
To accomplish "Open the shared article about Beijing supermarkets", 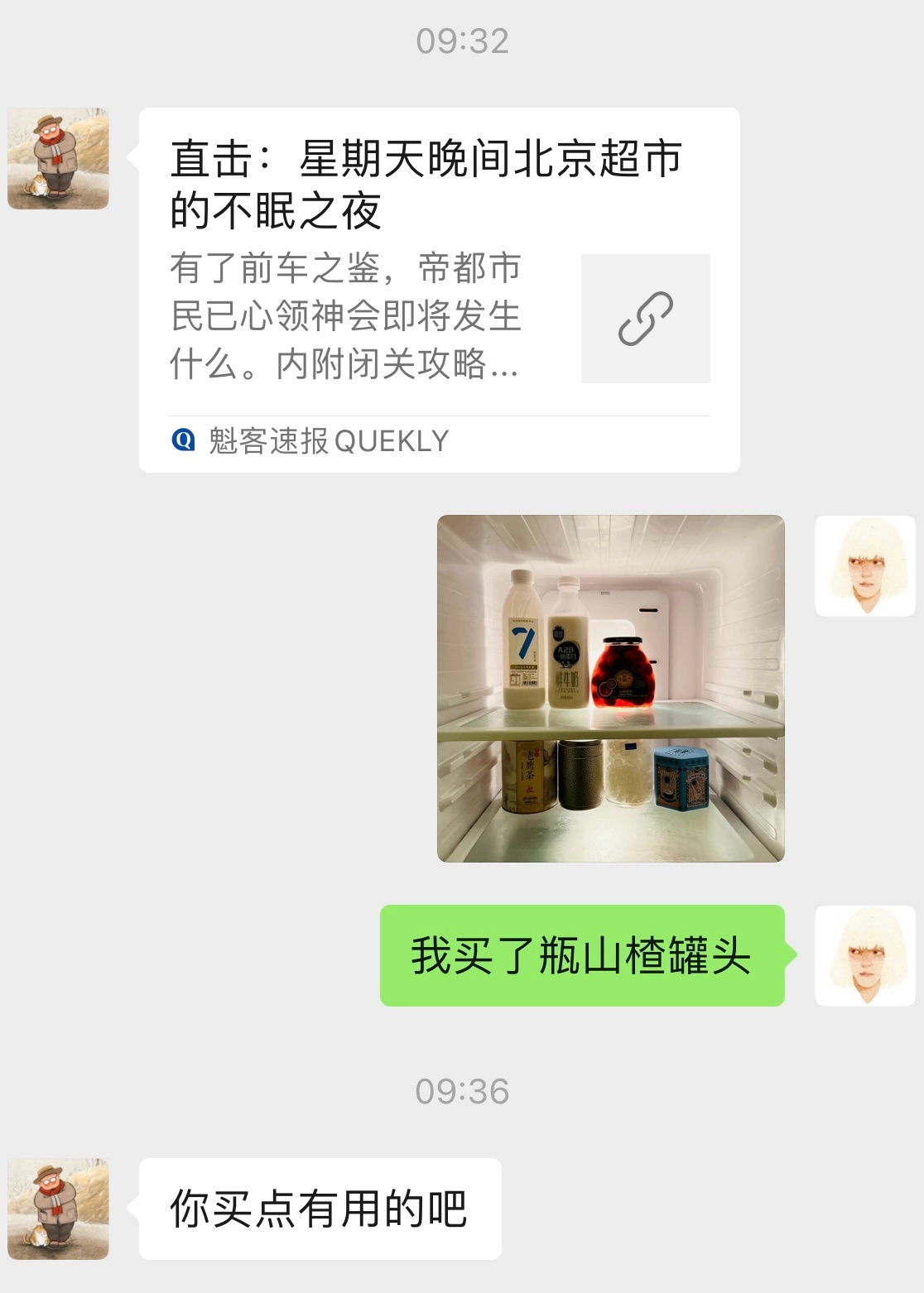I will pyautogui.click(x=439, y=290).
